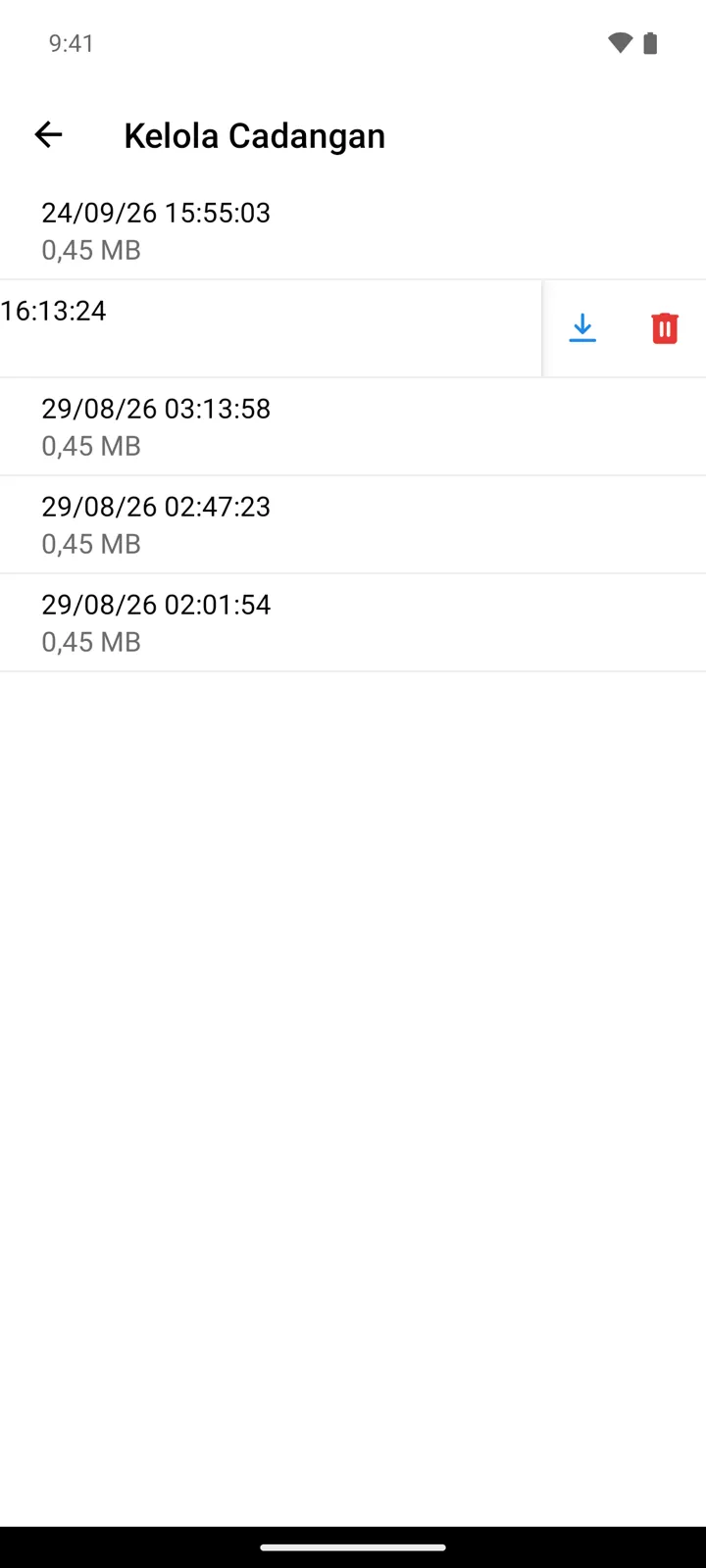Open the 29/08/26 02:47:23 backup

[x=353, y=524]
